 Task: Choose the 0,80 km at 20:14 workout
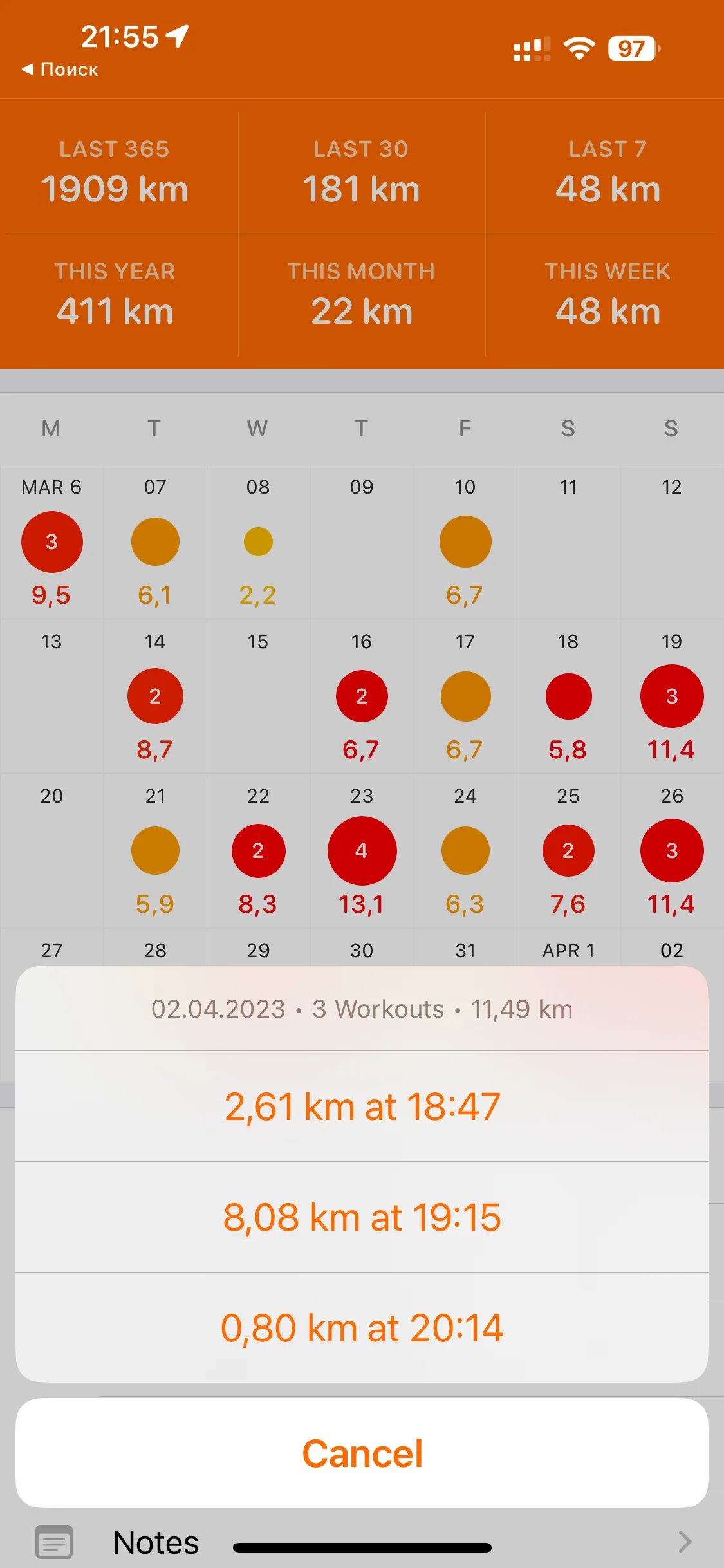[x=362, y=1327]
